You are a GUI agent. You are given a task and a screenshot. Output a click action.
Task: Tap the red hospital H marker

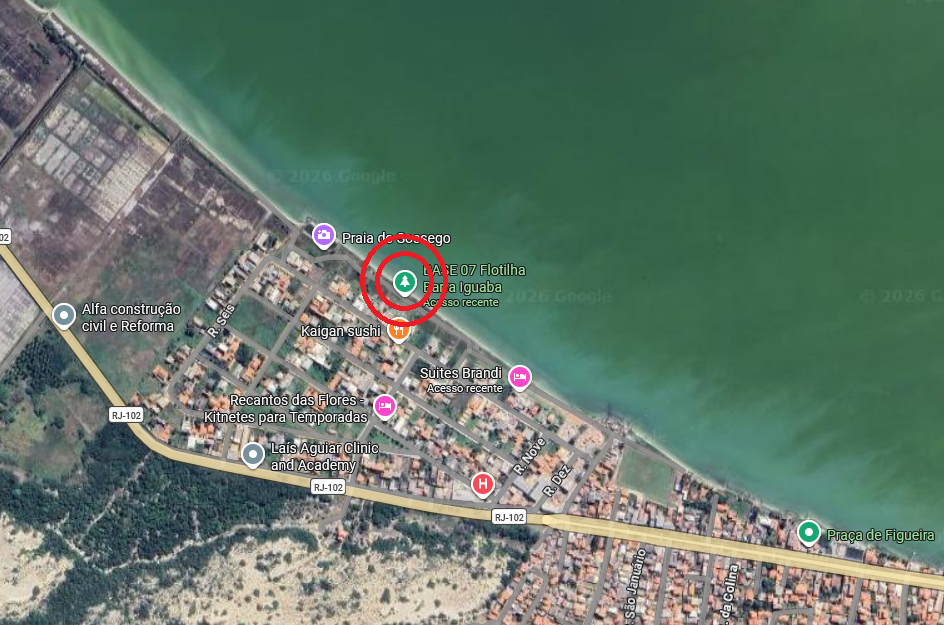(x=483, y=485)
